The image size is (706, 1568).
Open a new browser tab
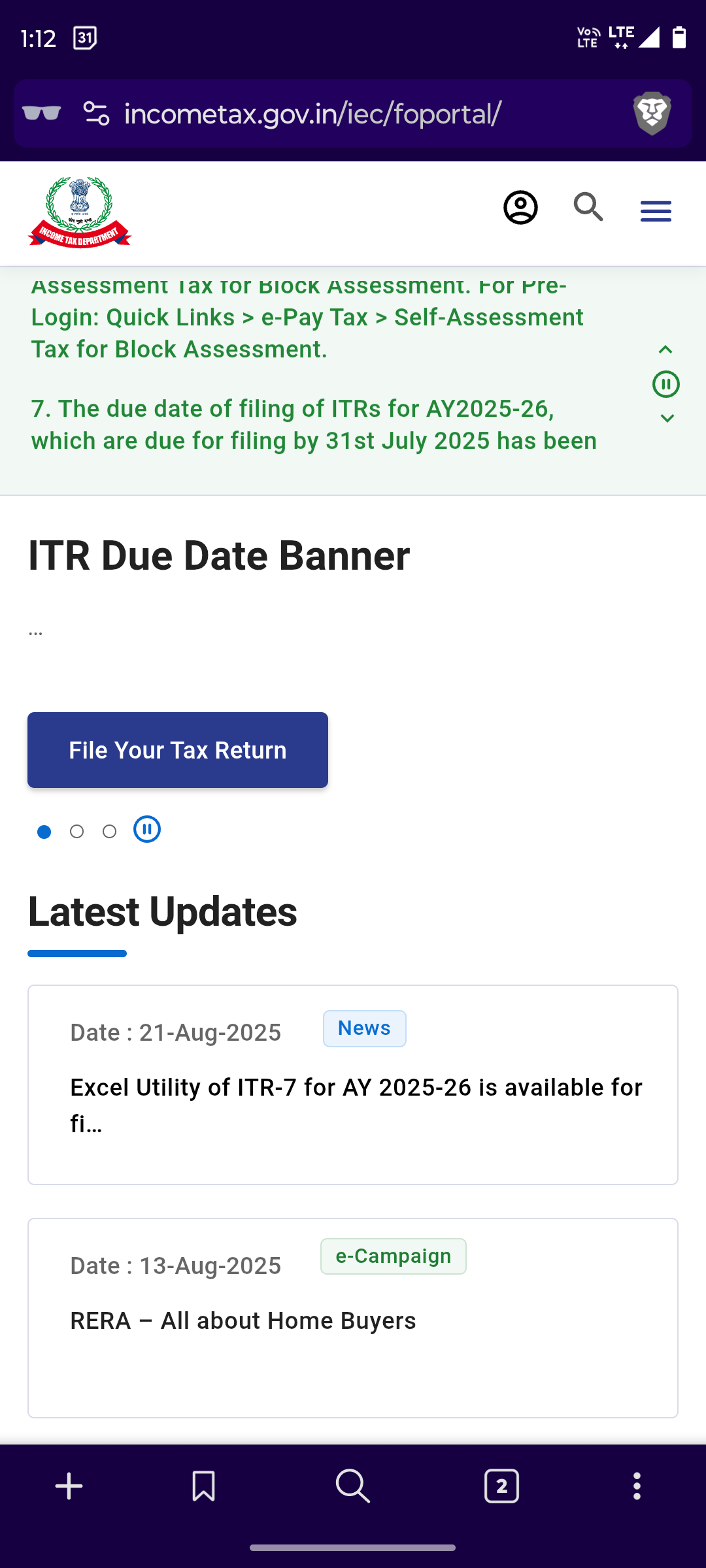point(69,1487)
